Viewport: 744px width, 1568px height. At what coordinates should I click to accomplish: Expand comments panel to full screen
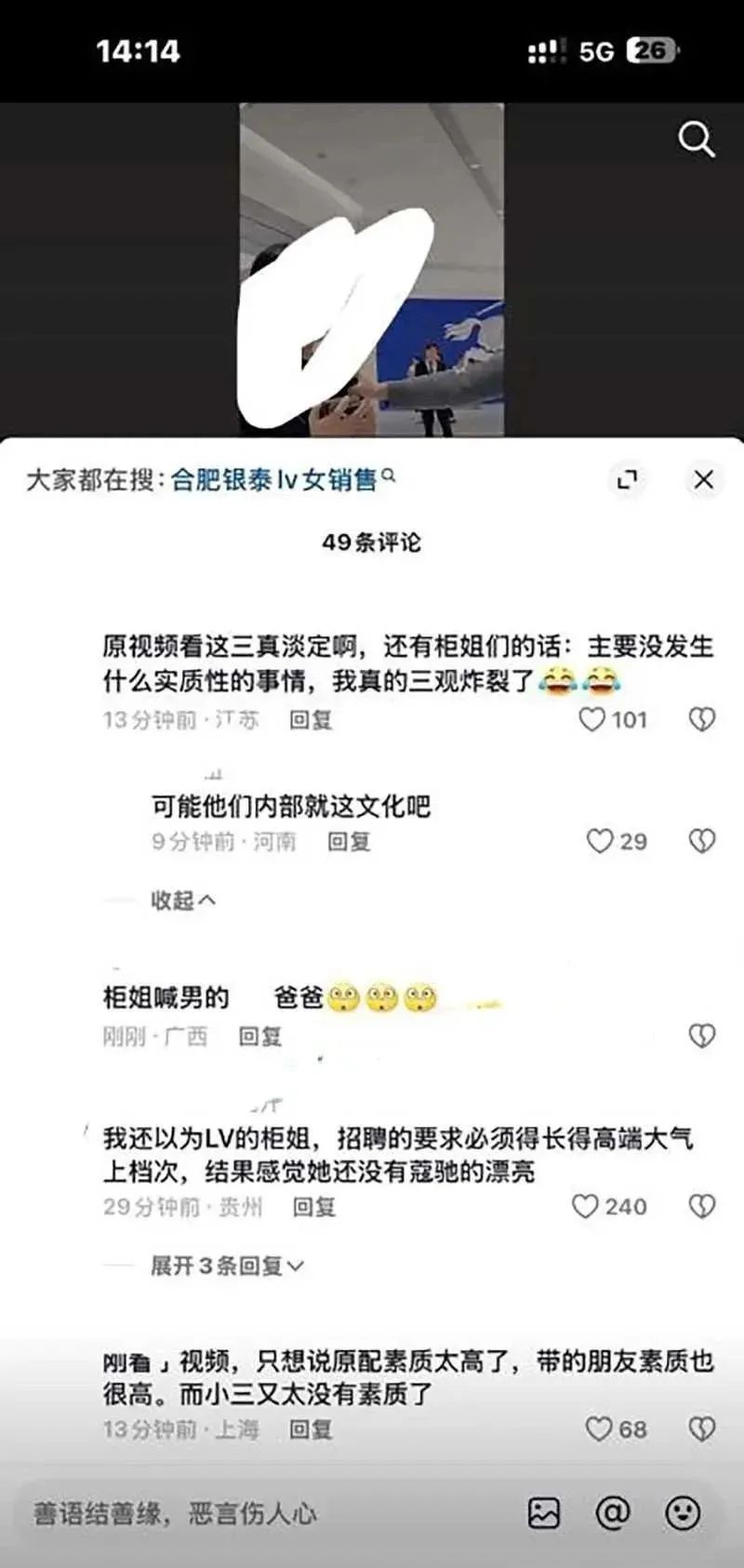pyautogui.click(x=628, y=479)
